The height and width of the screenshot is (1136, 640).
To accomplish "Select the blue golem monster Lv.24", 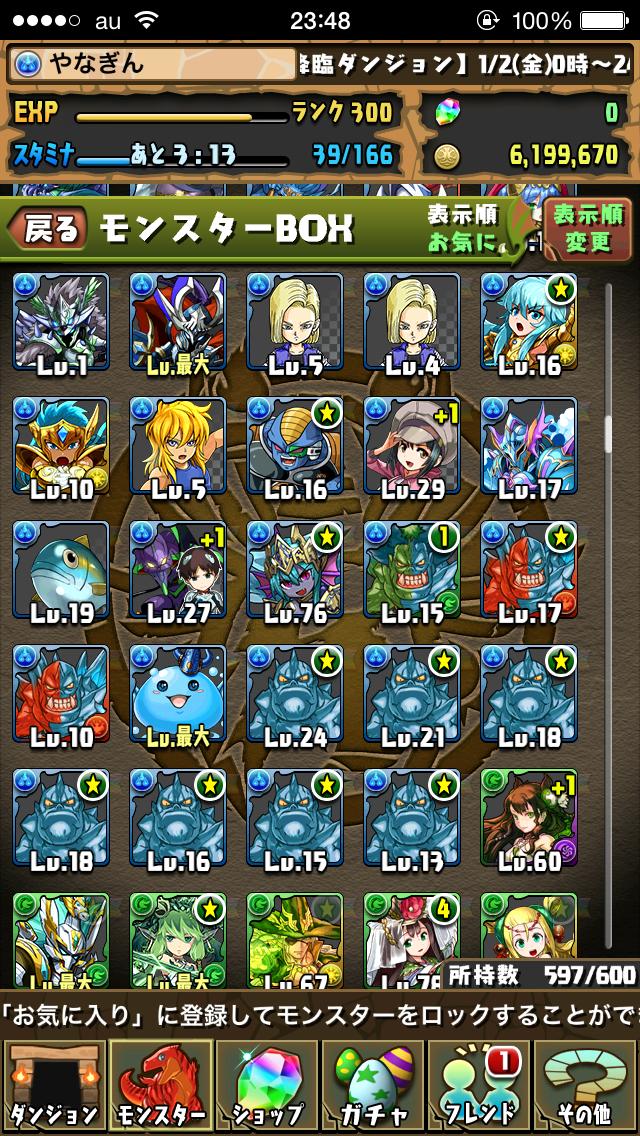I will [x=295, y=693].
